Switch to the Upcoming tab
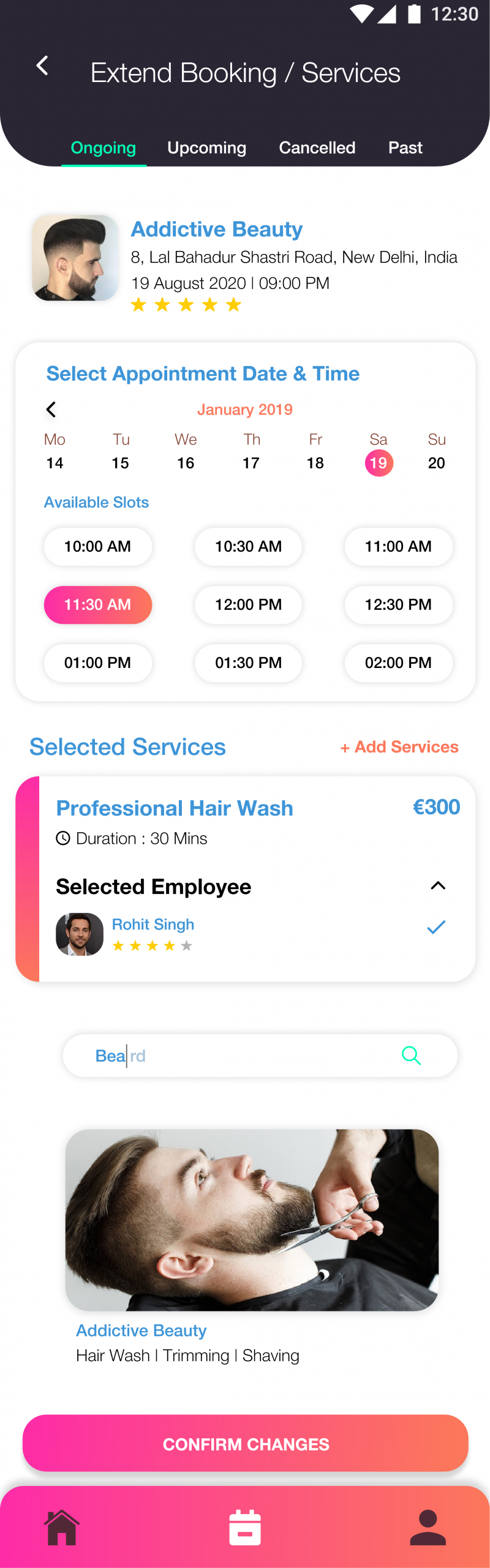The image size is (490, 1568). pos(206,148)
